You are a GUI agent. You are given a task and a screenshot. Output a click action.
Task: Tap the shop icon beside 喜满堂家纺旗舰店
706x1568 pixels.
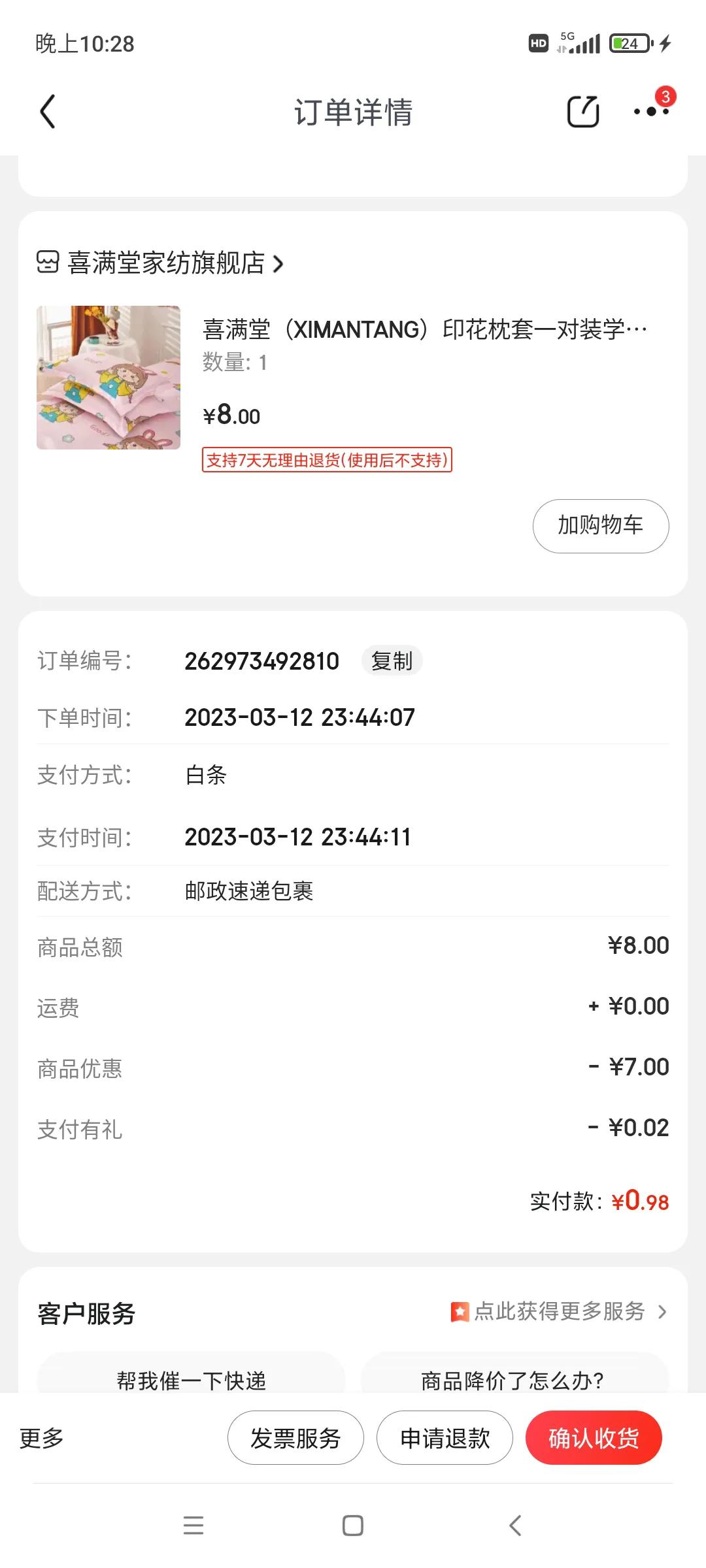47,265
